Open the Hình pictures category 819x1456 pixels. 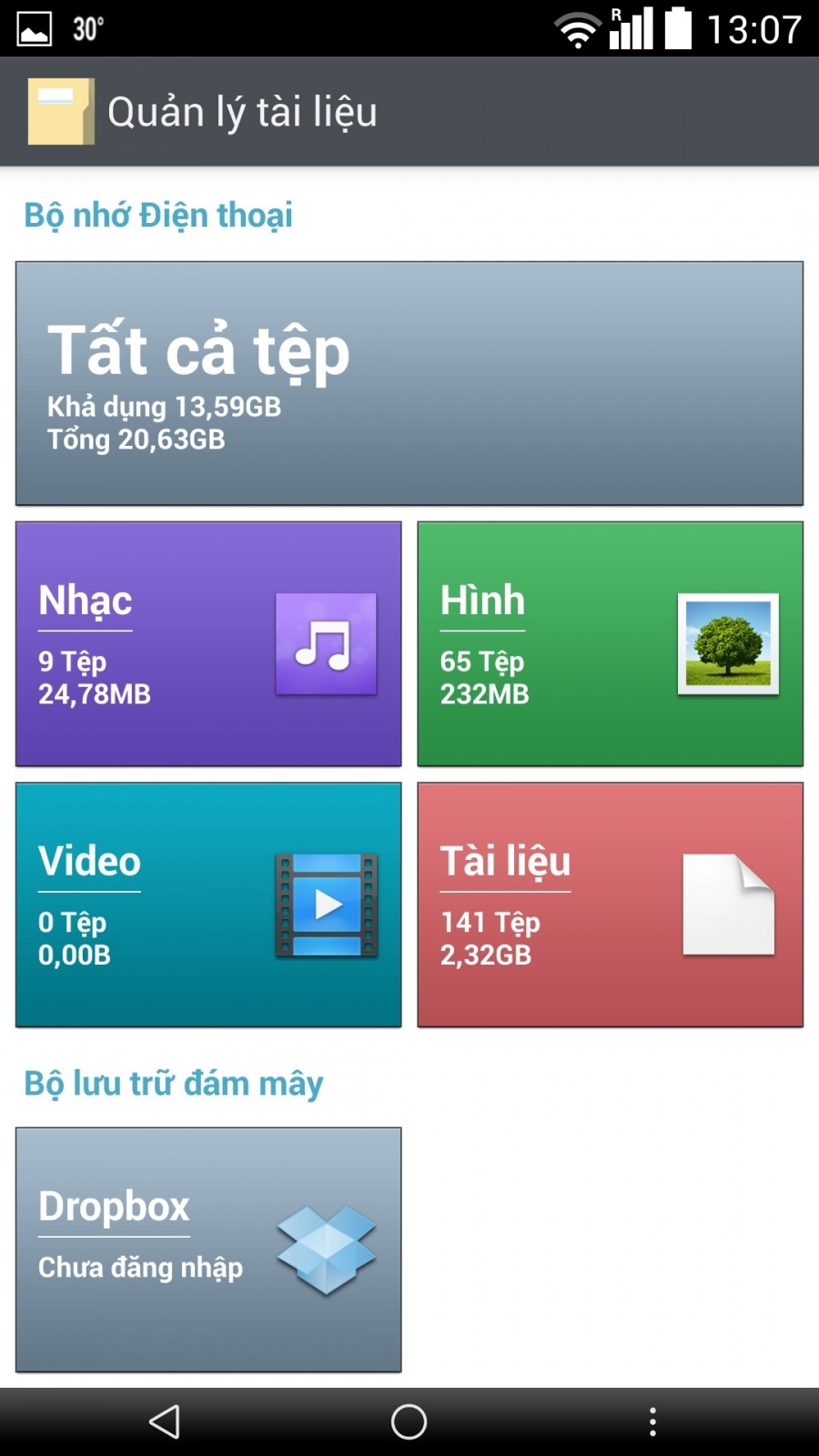click(610, 643)
